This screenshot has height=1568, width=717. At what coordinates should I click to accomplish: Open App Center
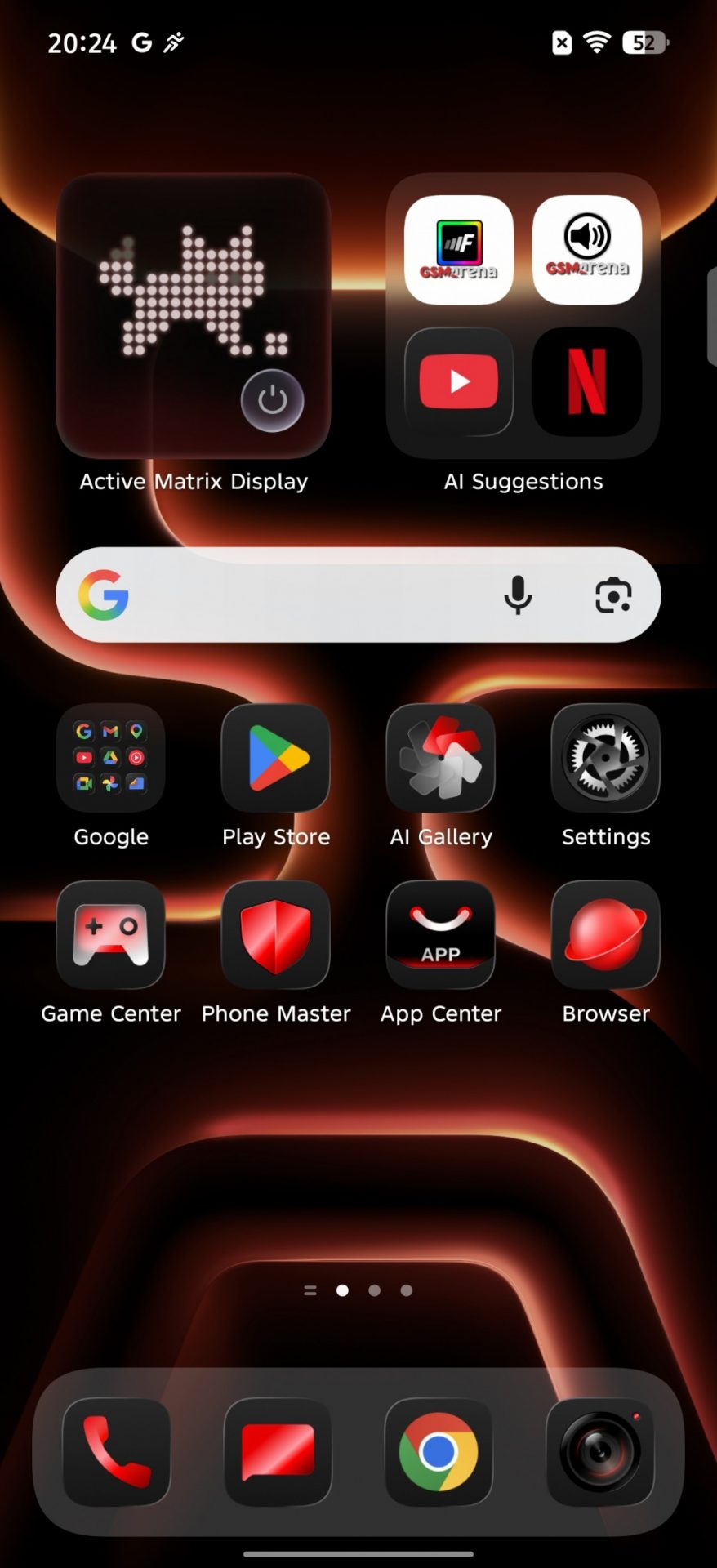click(440, 935)
